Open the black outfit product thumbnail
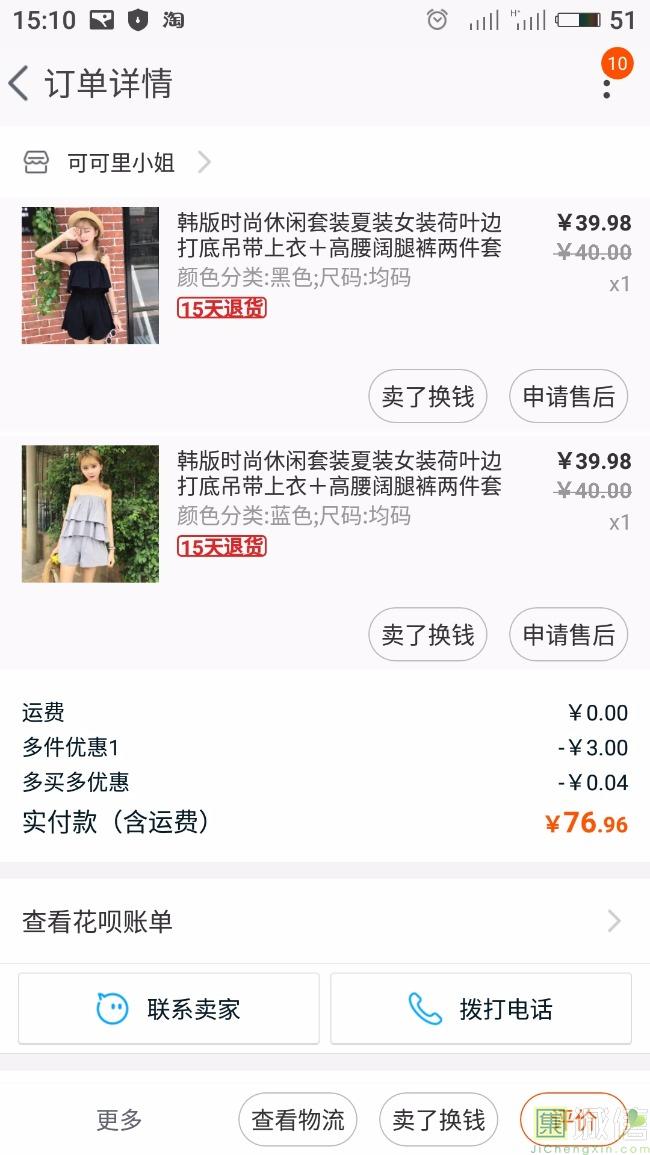This screenshot has width=650, height=1155. pos(90,275)
